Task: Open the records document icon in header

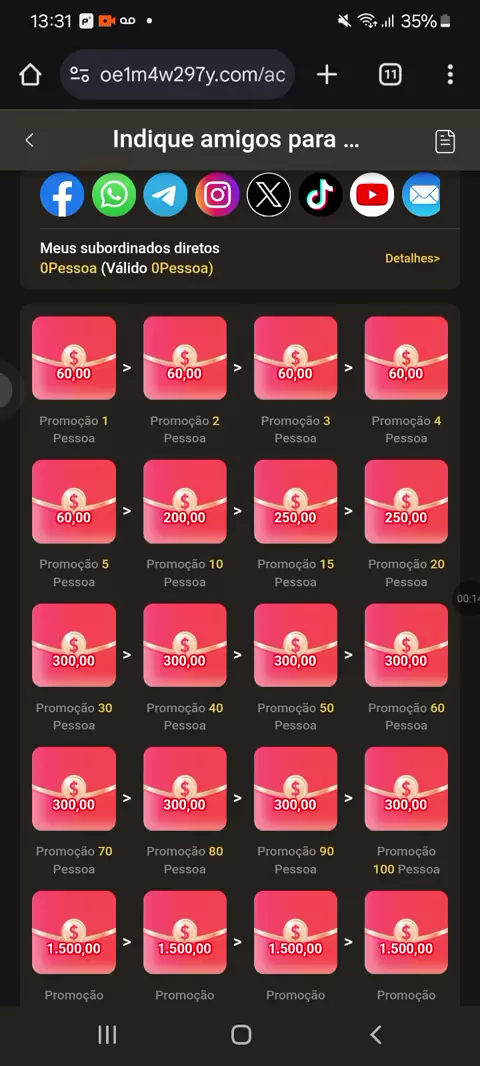Action: [445, 141]
